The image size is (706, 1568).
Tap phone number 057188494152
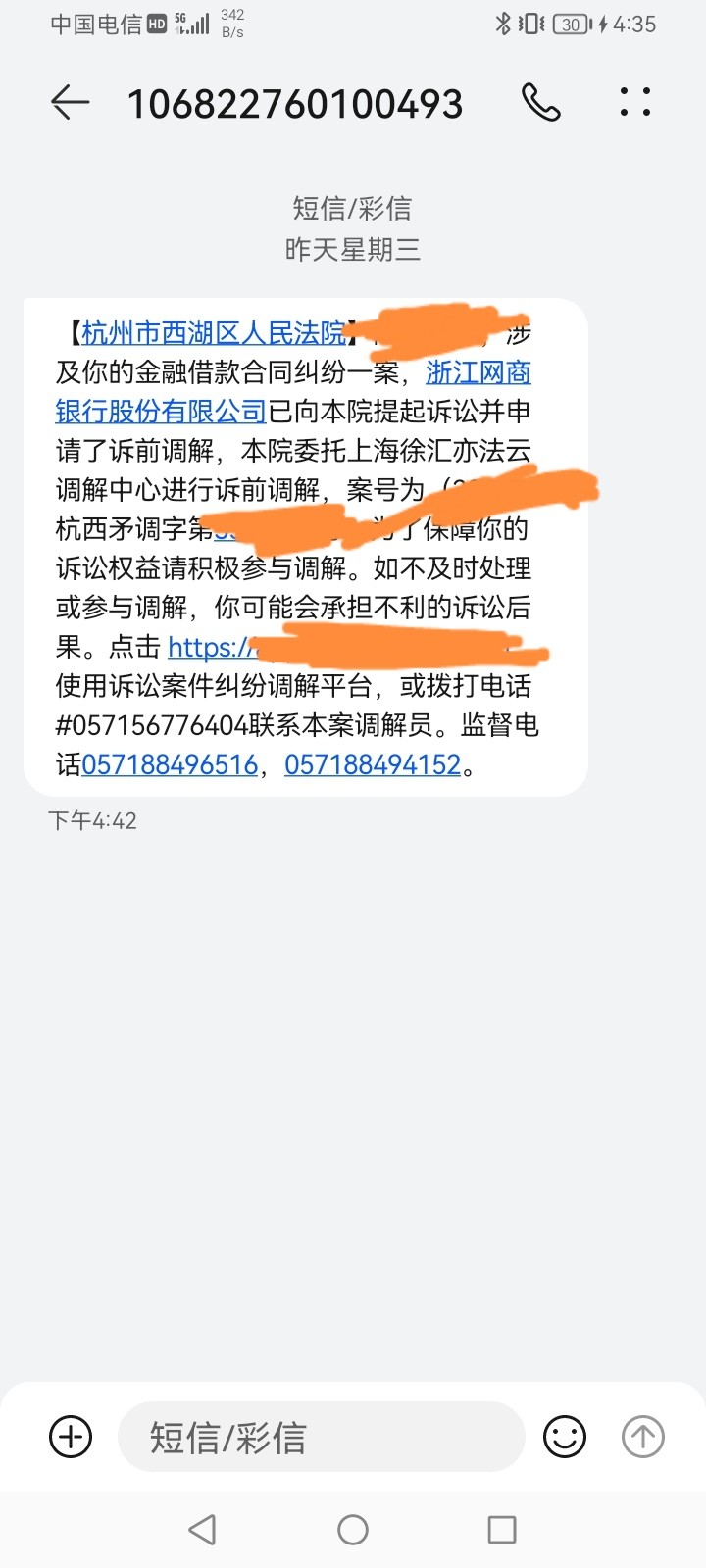pyautogui.click(x=373, y=764)
